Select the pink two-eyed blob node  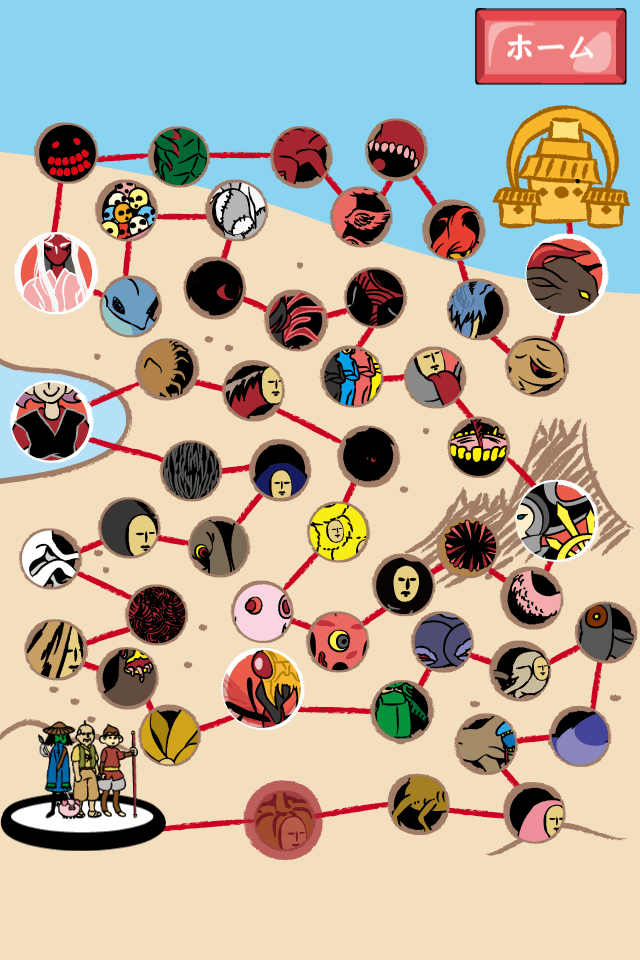262,611
